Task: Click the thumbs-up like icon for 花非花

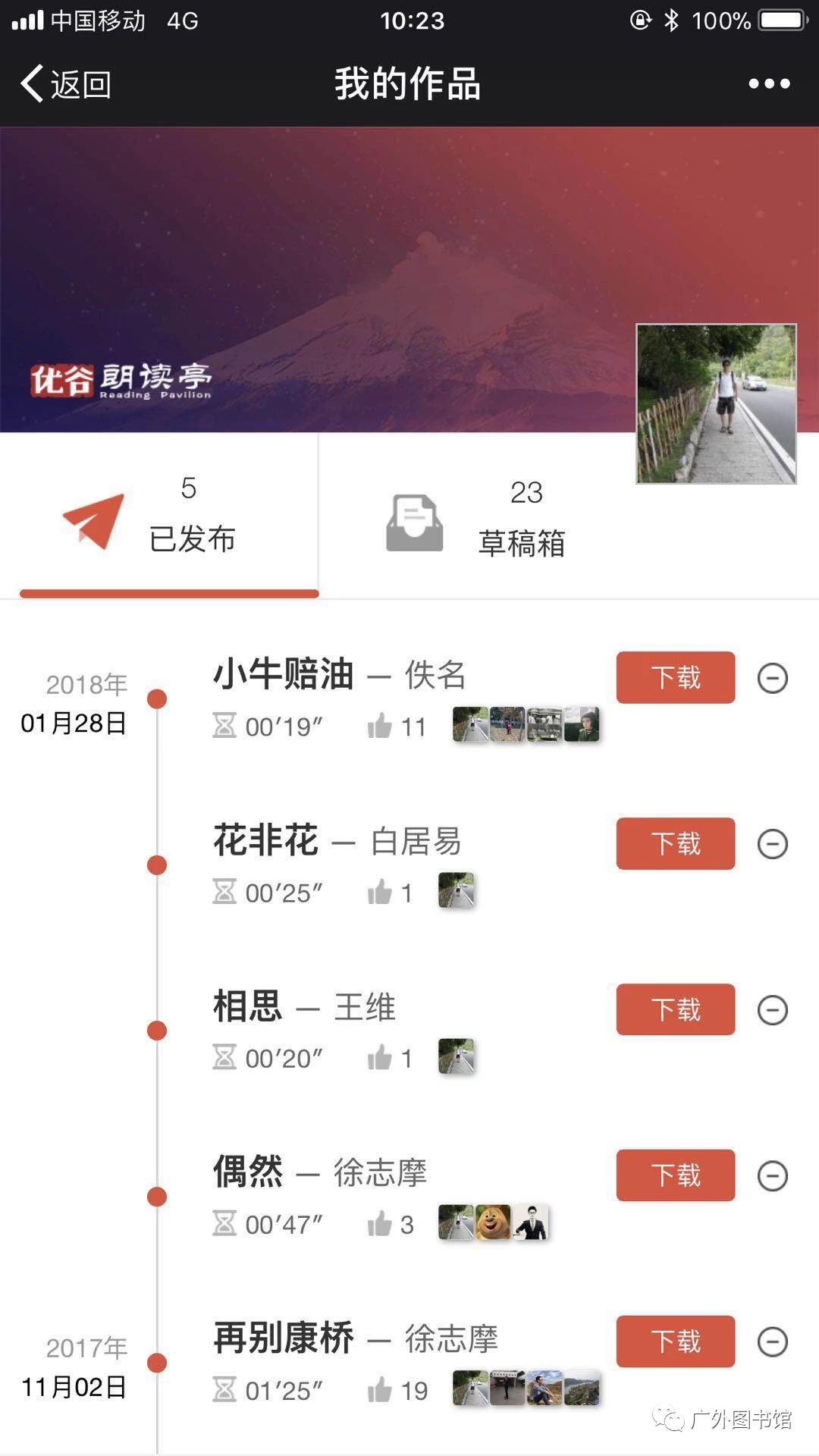Action: [380, 891]
